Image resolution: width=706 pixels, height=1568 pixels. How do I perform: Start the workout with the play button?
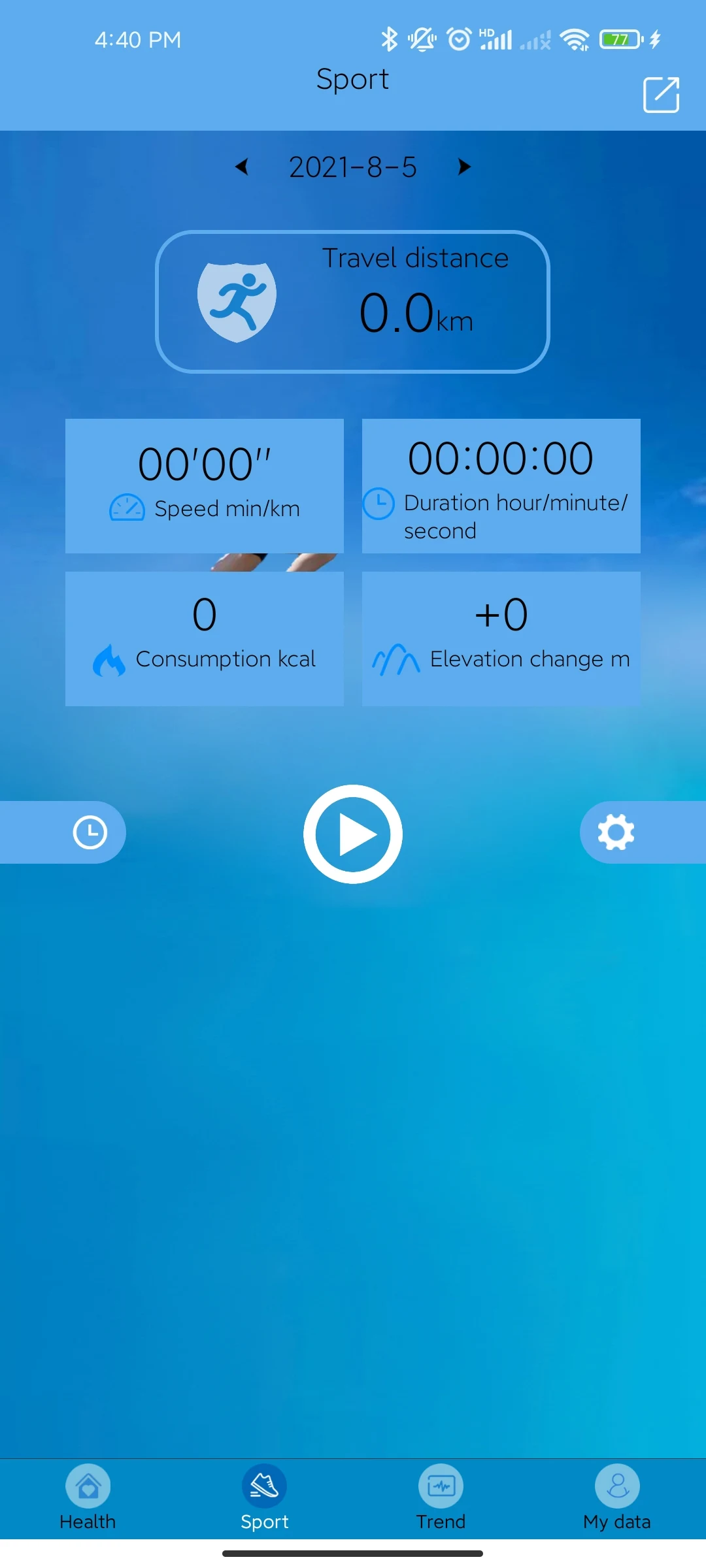(353, 834)
